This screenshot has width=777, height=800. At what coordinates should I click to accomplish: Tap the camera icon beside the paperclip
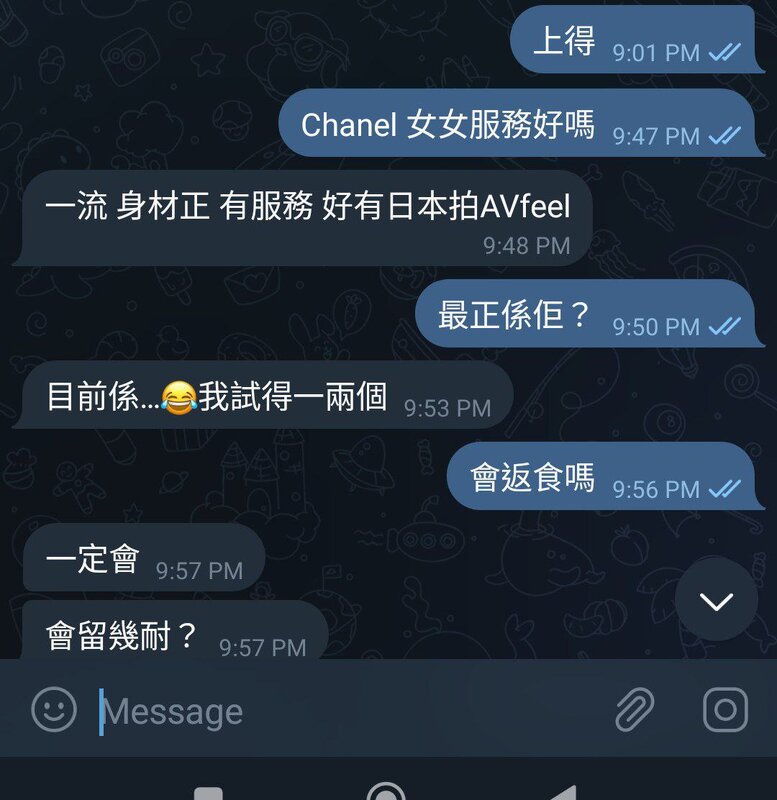pyautogui.click(x=725, y=710)
